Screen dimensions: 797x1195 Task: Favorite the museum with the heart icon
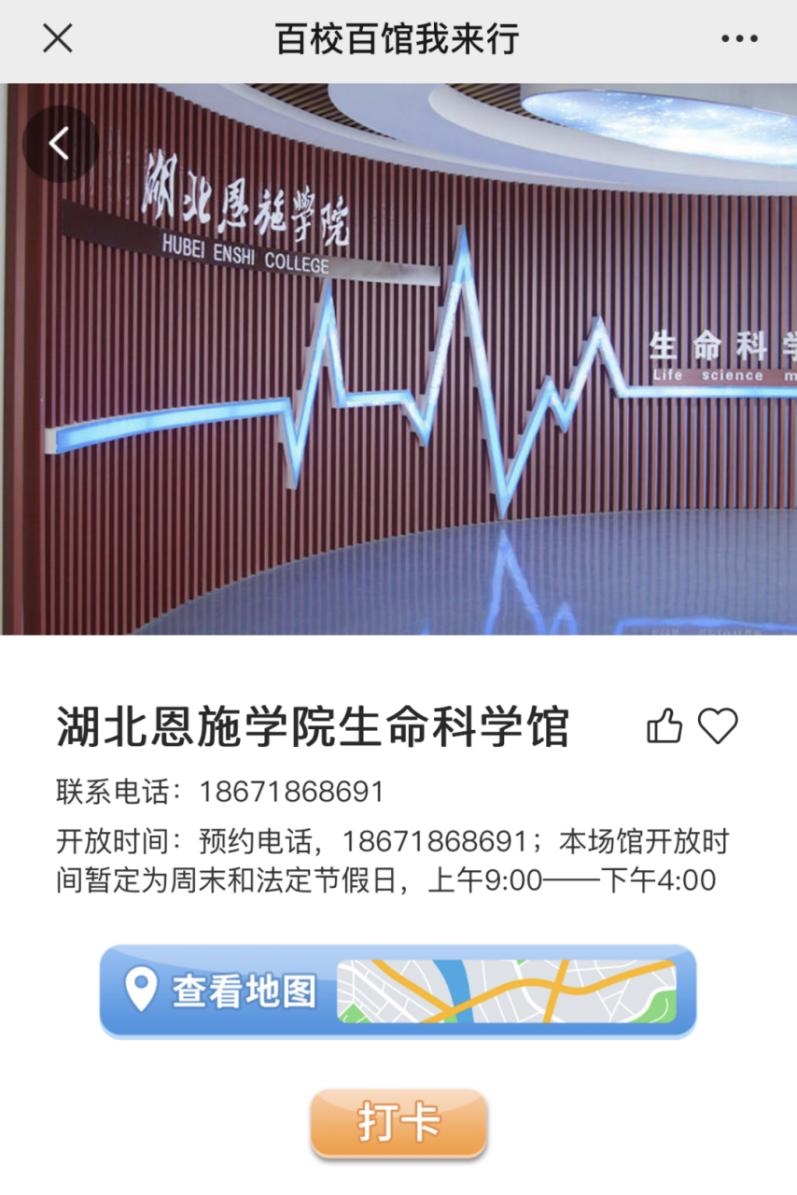717,726
